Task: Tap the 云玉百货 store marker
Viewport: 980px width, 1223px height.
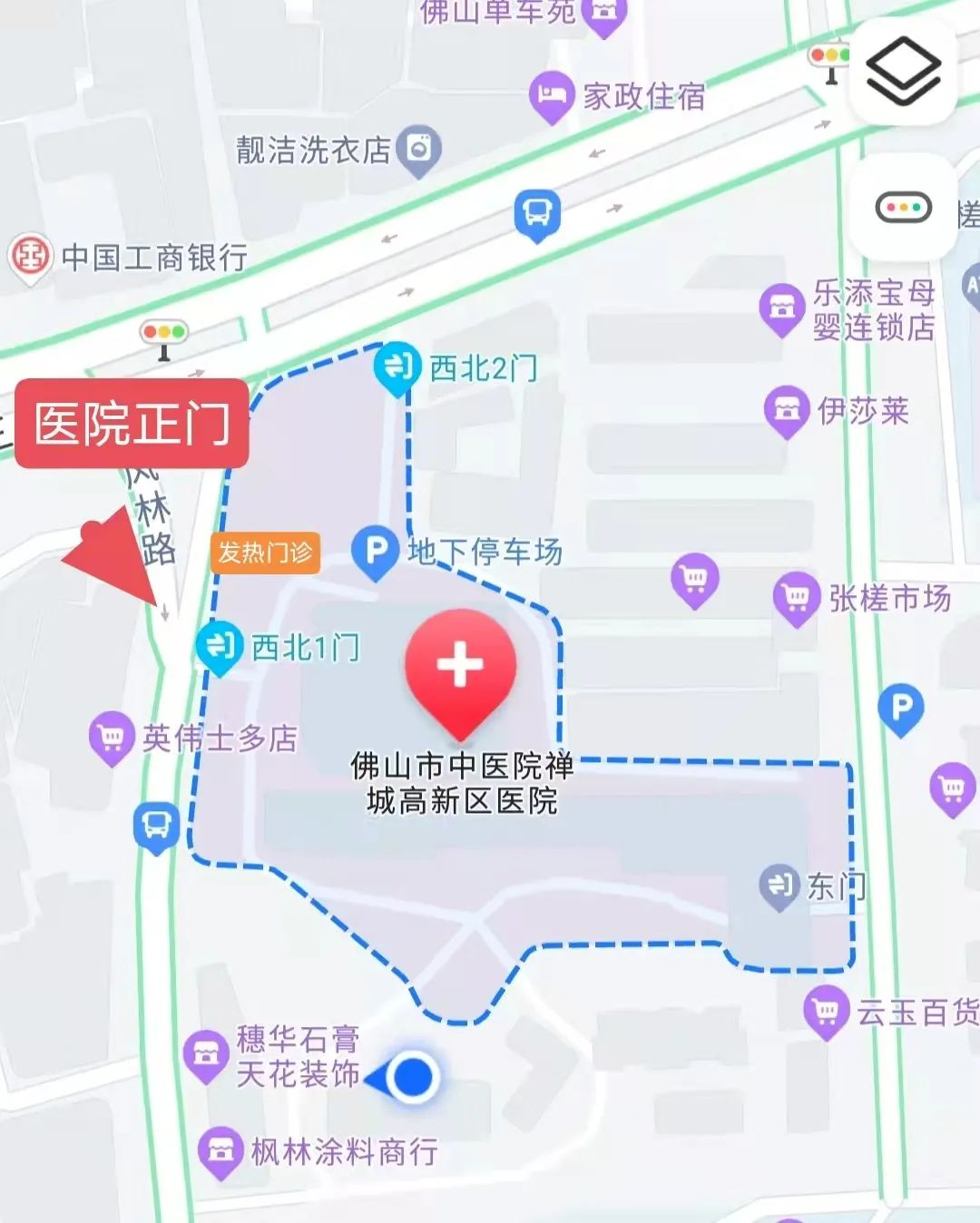Action: (x=826, y=1011)
